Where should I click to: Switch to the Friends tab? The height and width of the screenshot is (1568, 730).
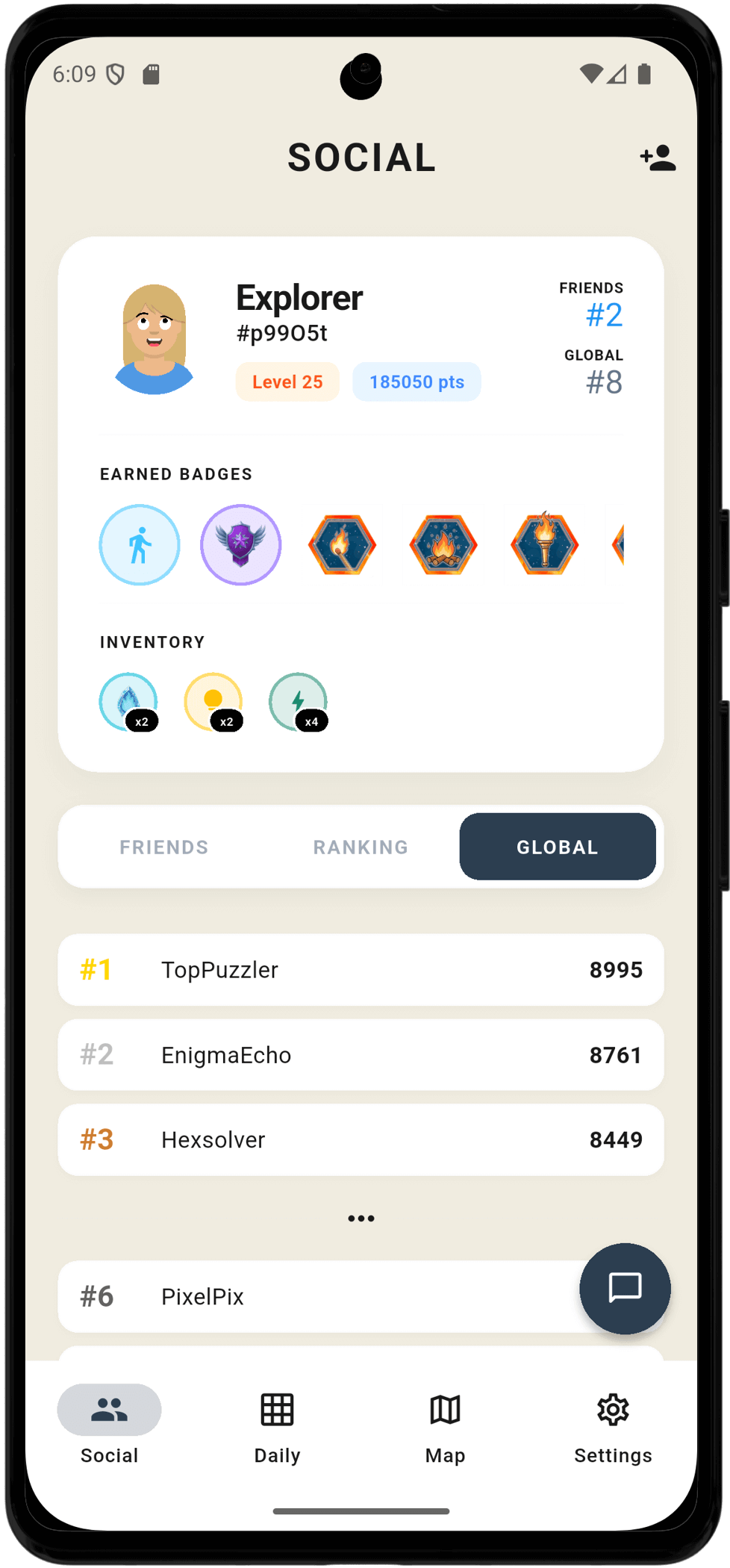coord(164,847)
